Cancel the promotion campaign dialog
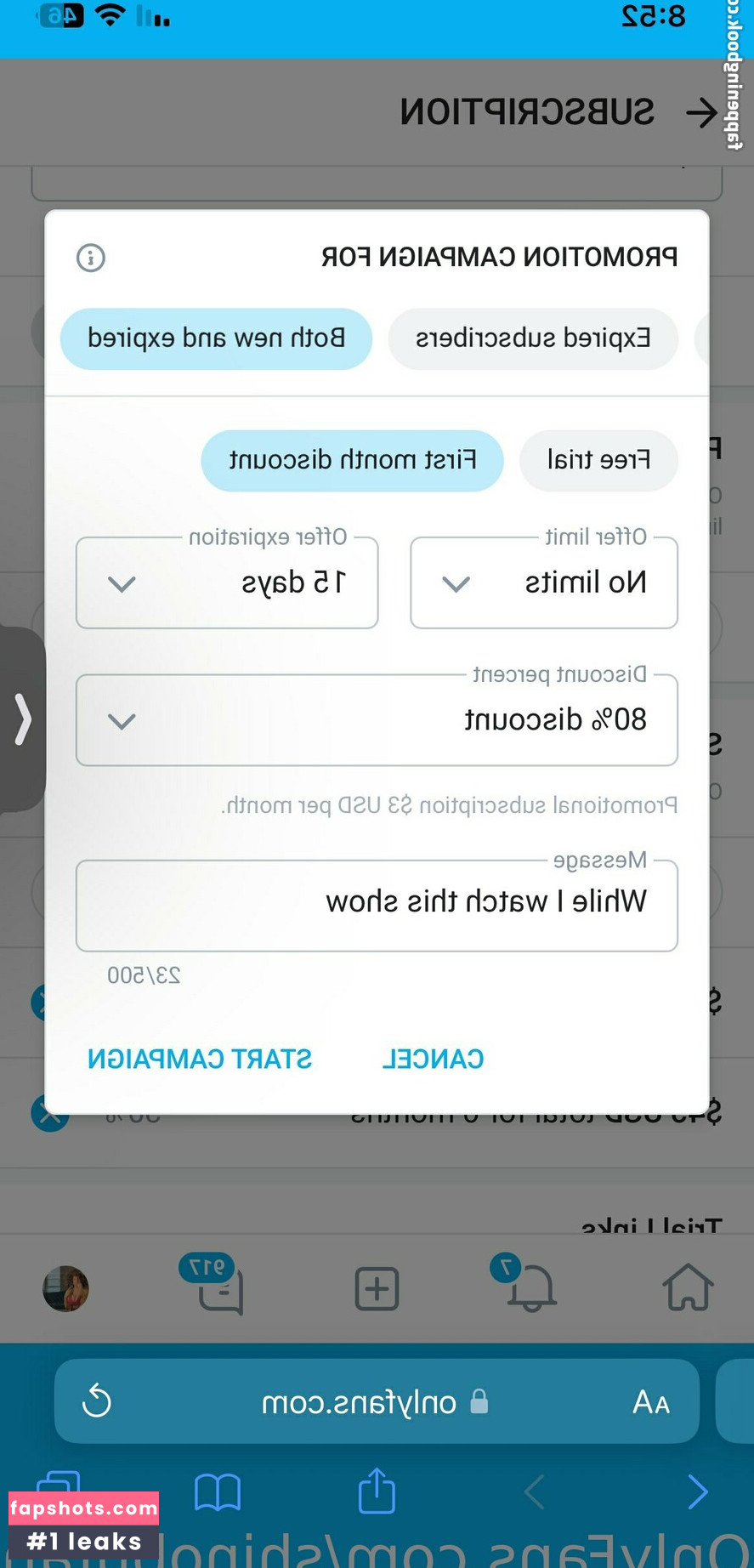Viewport: 754px width, 1568px height. coord(433,1059)
